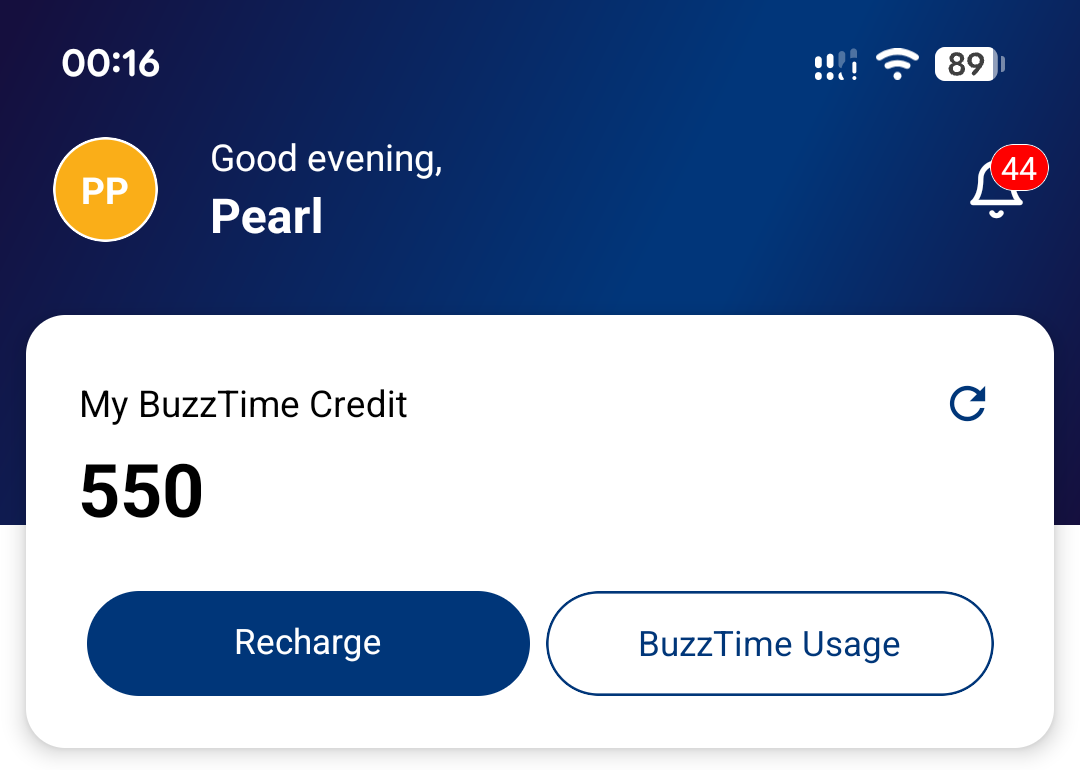Open the PP profile avatar
This screenshot has width=1080, height=770.
(105, 190)
